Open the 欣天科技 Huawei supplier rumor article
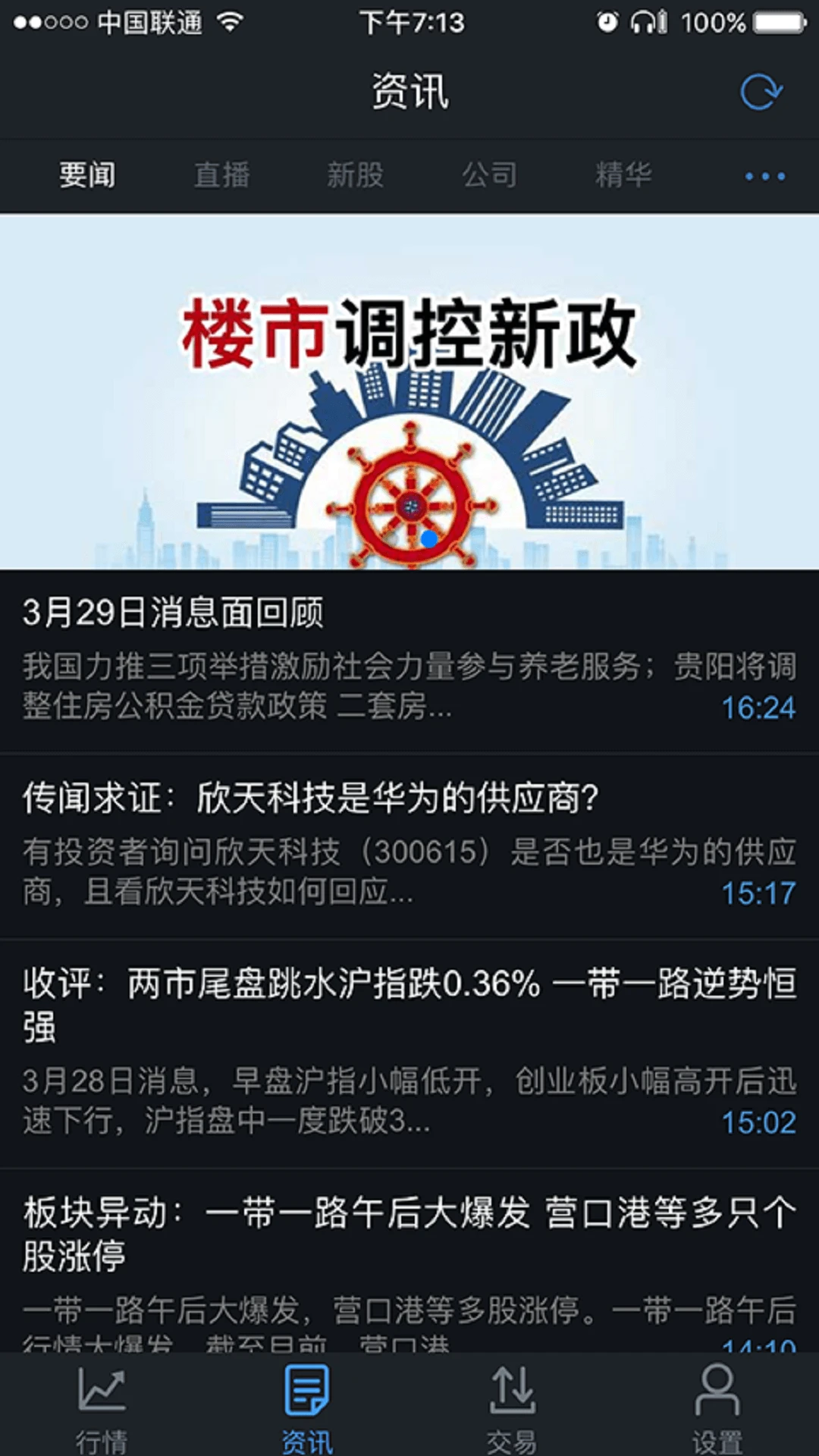Screen dimensions: 819x1456 pos(409,842)
